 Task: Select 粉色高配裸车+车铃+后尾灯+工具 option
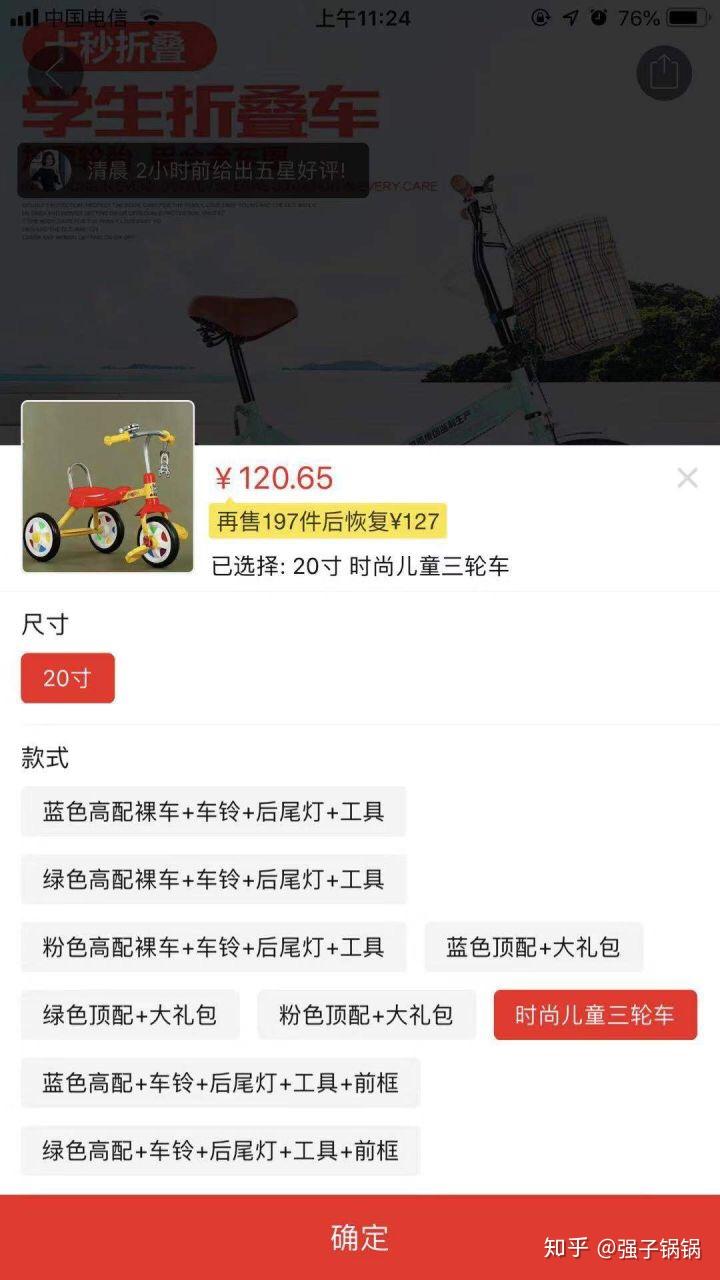[x=213, y=947]
